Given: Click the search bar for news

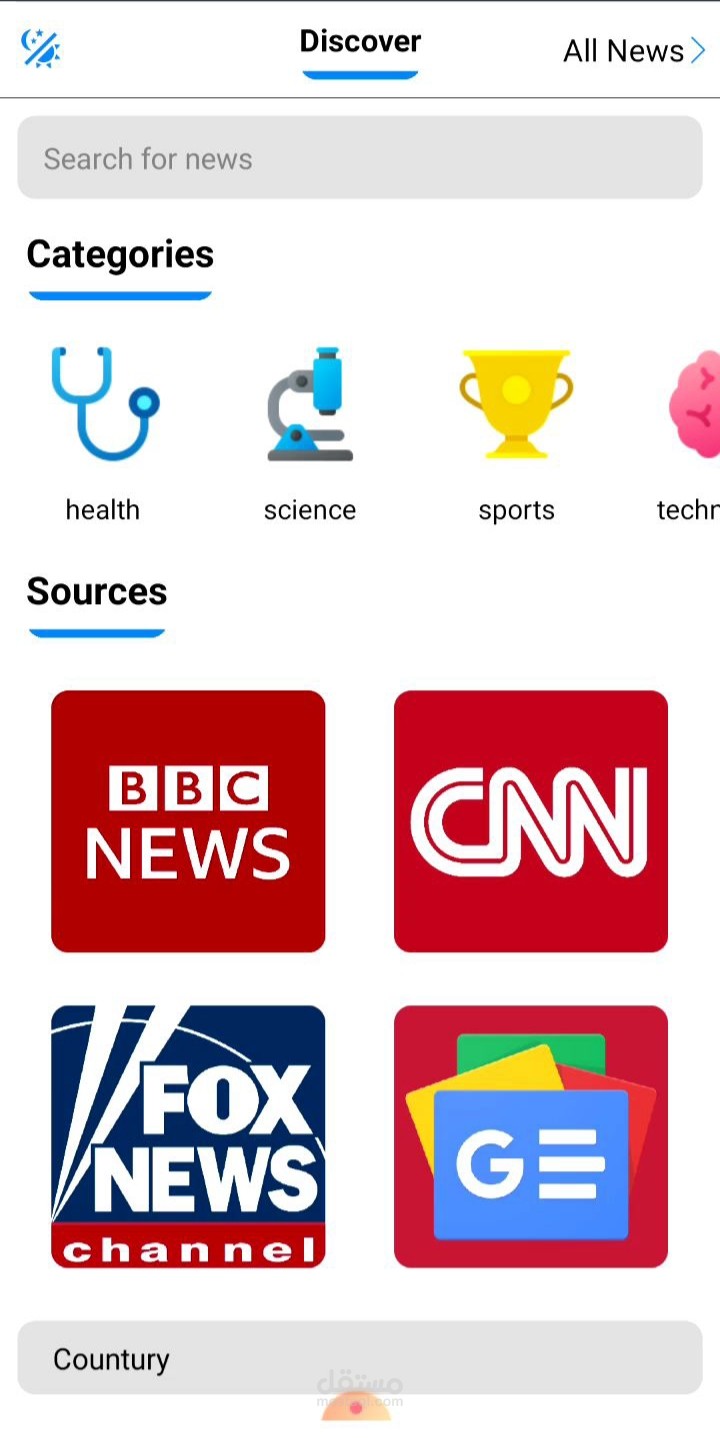Looking at the screenshot, I should [360, 157].
